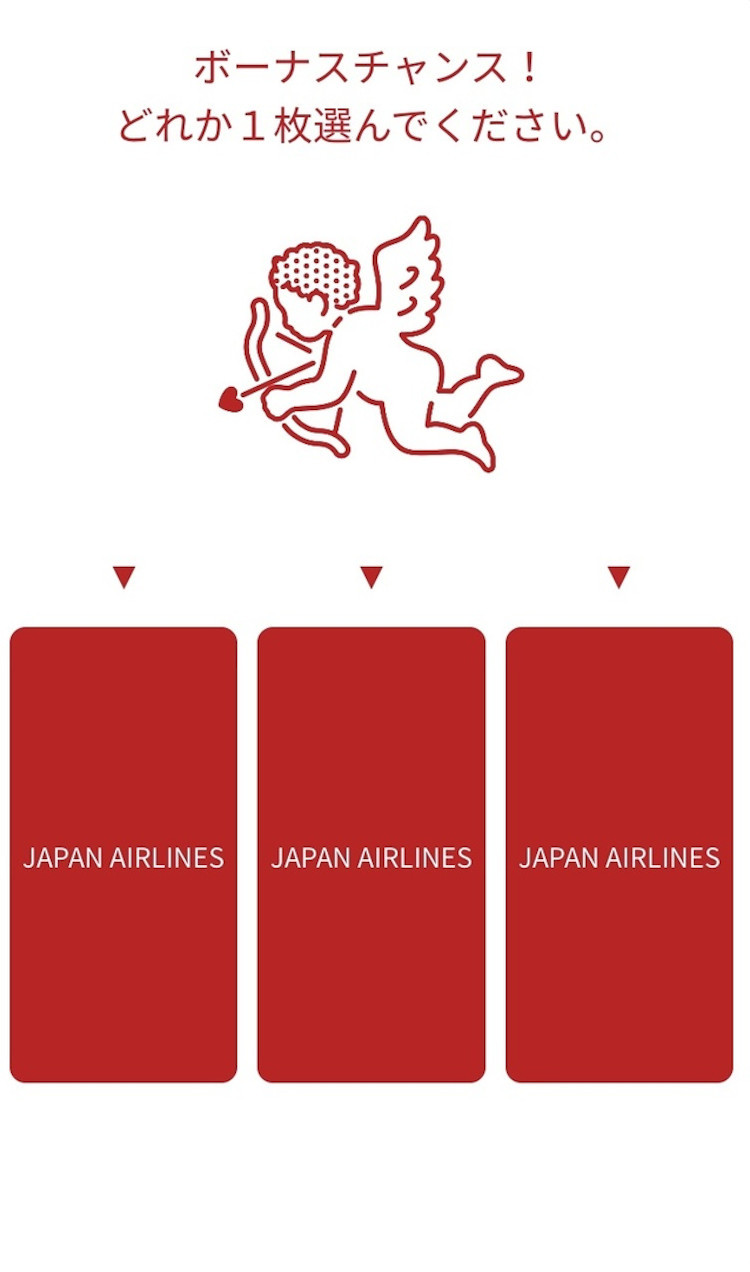
Task: Click the JAPAN AIRLINES label on the left card
Action: point(123,857)
